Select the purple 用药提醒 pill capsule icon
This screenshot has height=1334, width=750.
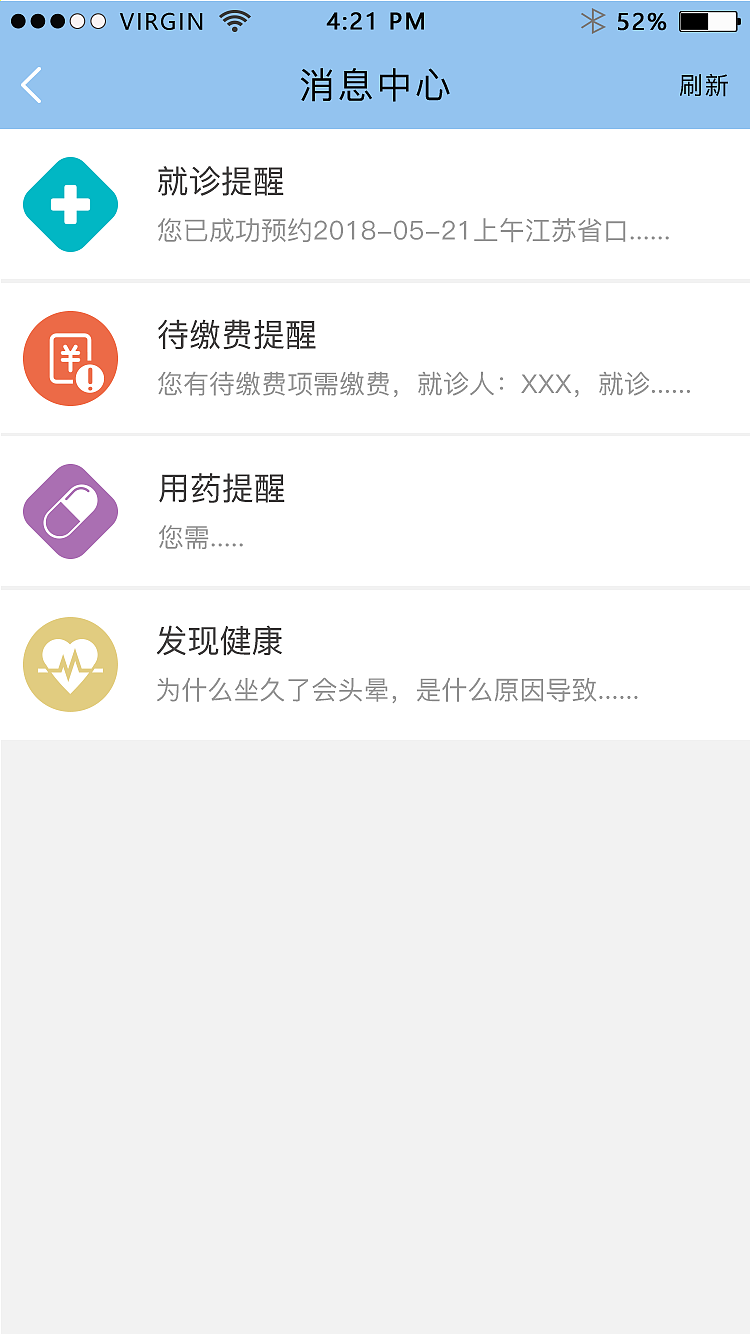[70, 511]
